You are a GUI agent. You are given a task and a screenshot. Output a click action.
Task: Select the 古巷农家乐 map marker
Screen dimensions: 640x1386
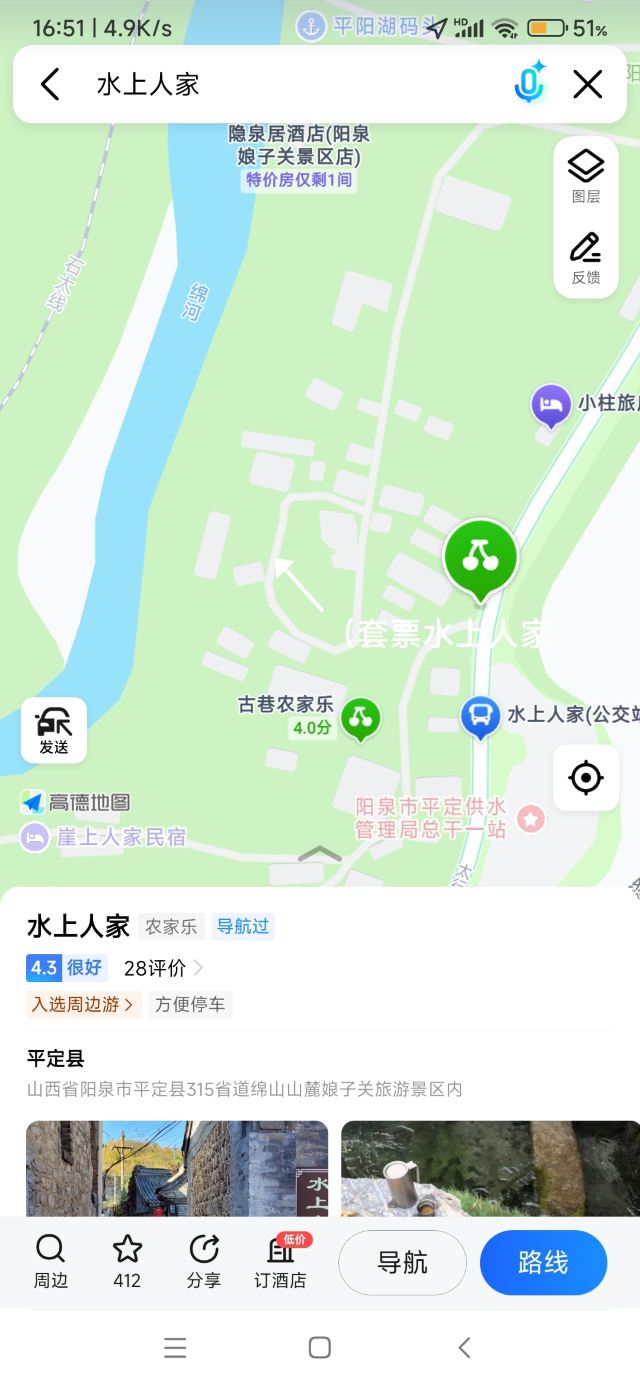(360, 718)
